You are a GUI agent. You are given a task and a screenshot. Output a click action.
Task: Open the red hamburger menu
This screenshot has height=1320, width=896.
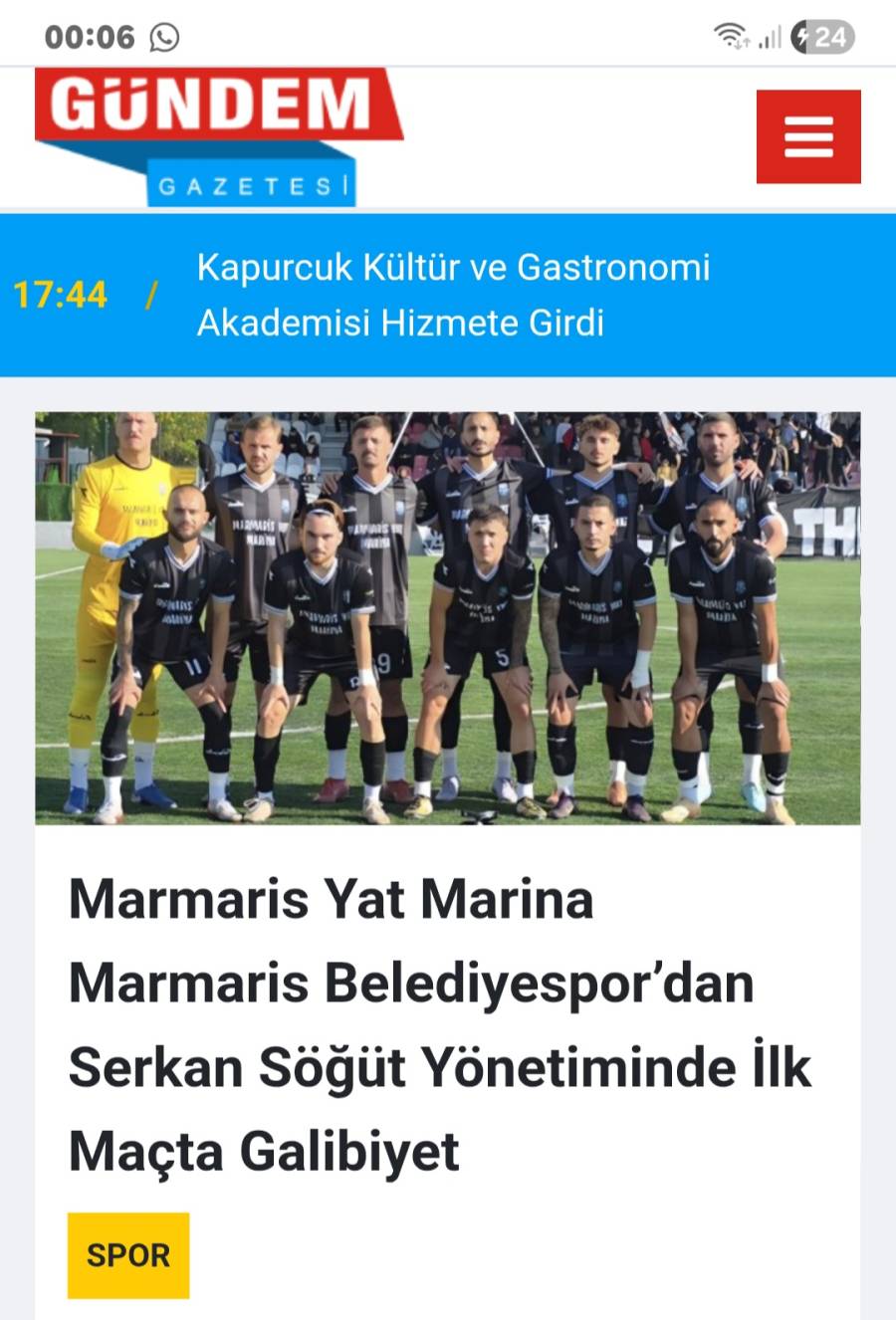(x=807, y=136)
